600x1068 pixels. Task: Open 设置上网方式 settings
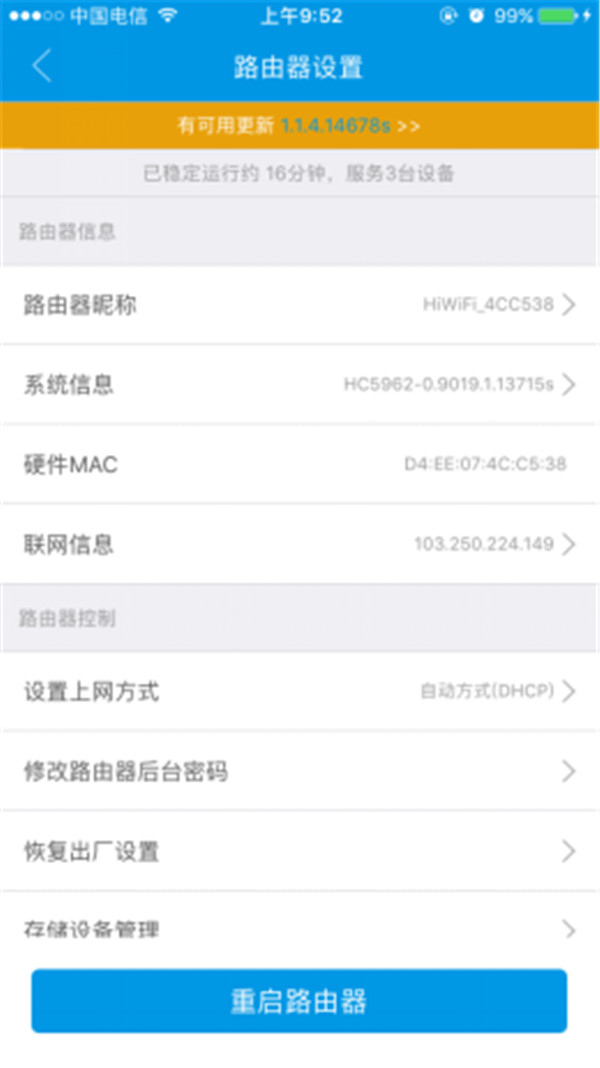click(300, 691)
